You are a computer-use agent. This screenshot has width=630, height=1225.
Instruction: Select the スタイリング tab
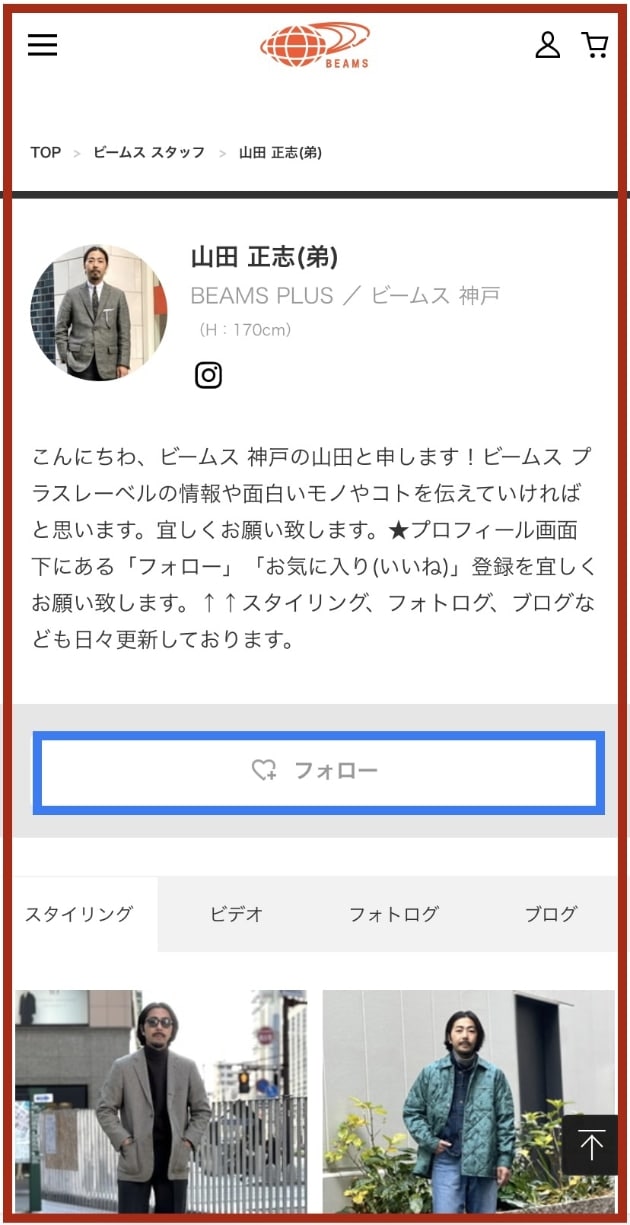click(x=79, y=914)
